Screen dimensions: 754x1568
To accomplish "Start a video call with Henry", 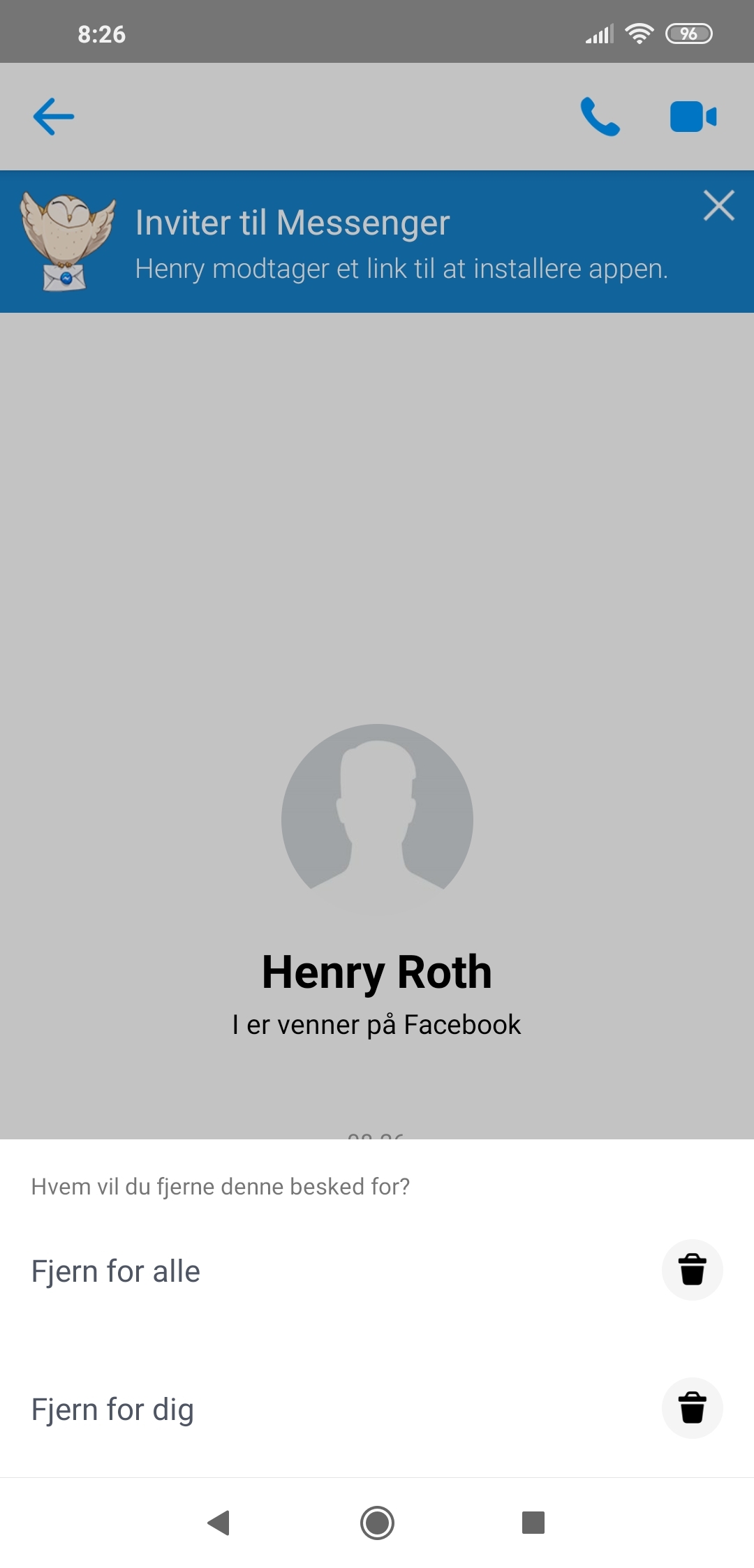I will tap(693, 117).
